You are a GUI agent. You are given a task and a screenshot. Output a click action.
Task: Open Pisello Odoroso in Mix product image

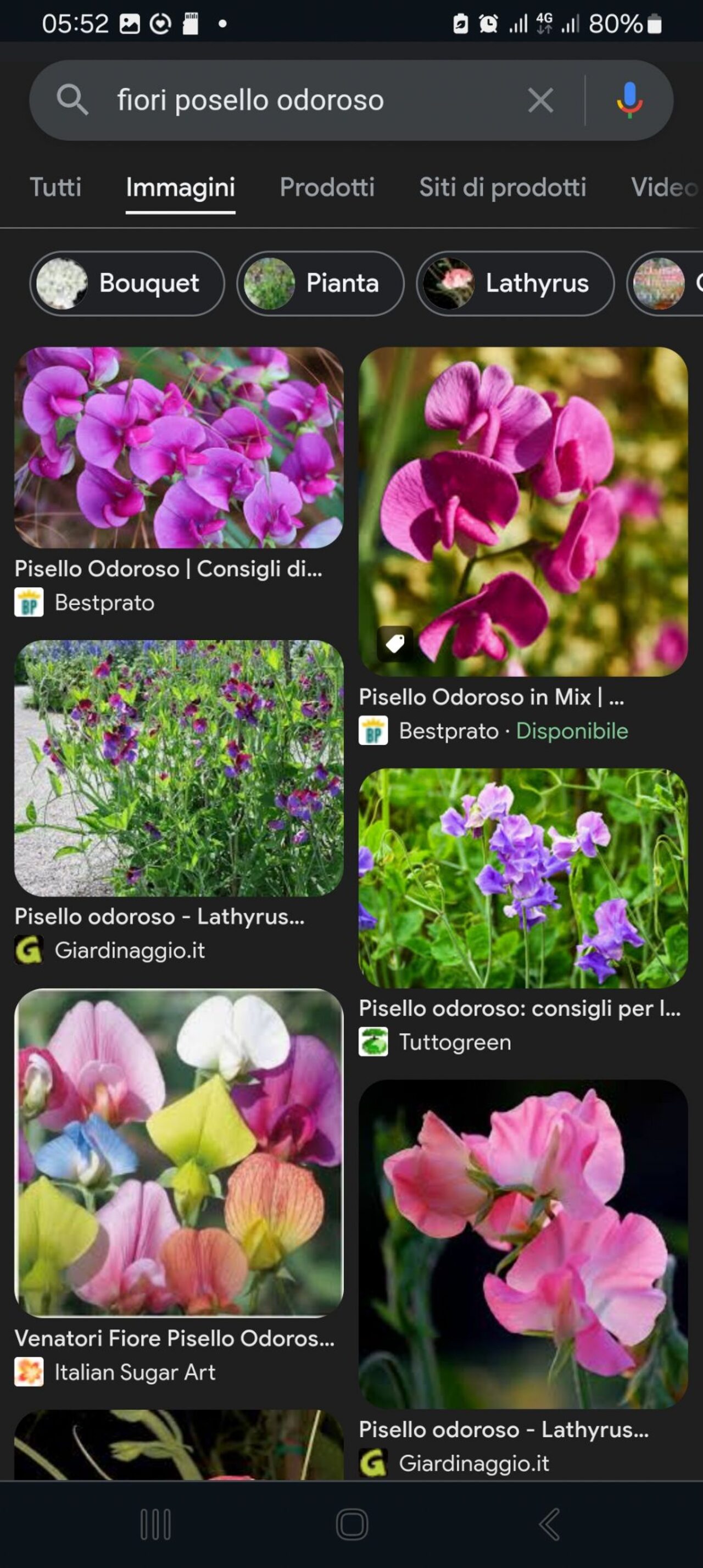click(x=523, y=511)
